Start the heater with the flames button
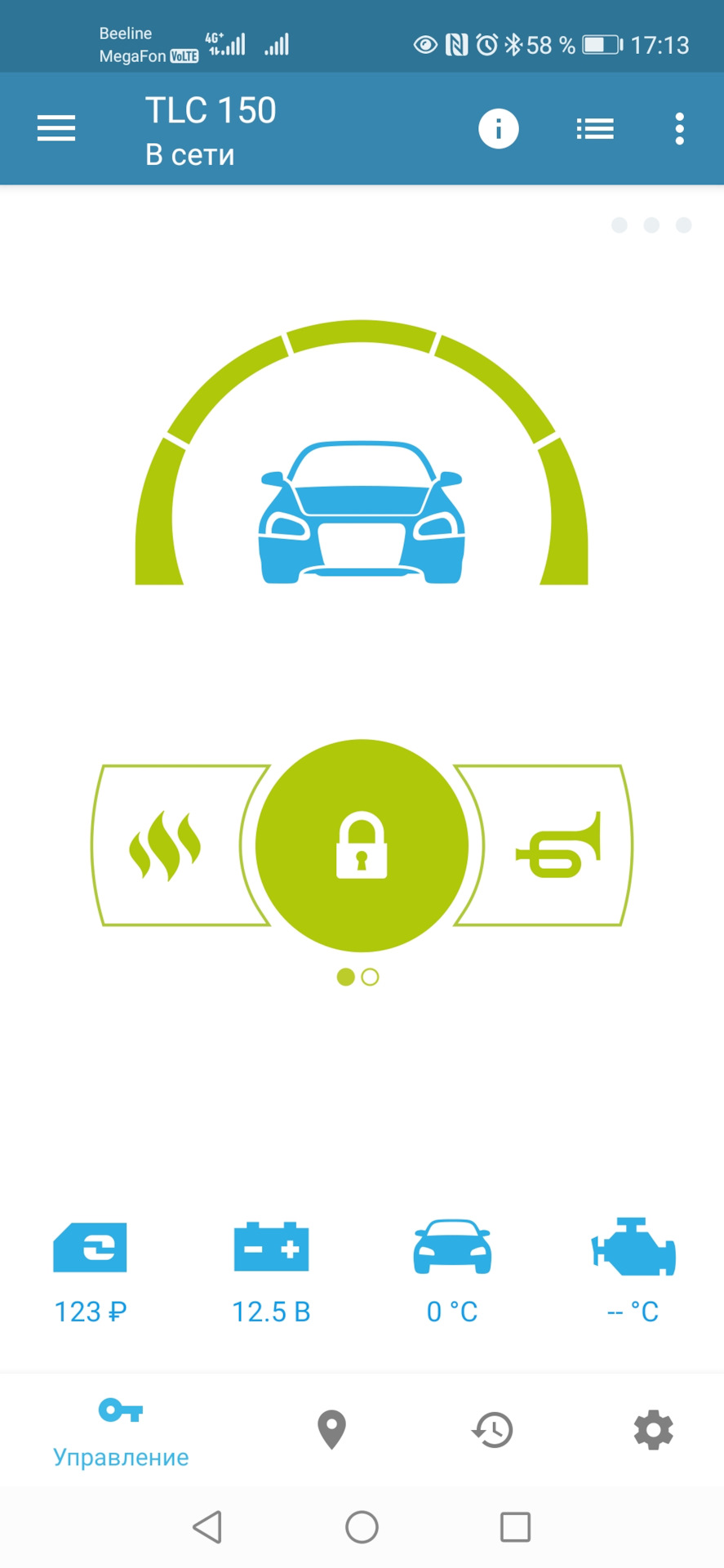The width and height of the screenshot is (724, 1568). pos(167,845)
